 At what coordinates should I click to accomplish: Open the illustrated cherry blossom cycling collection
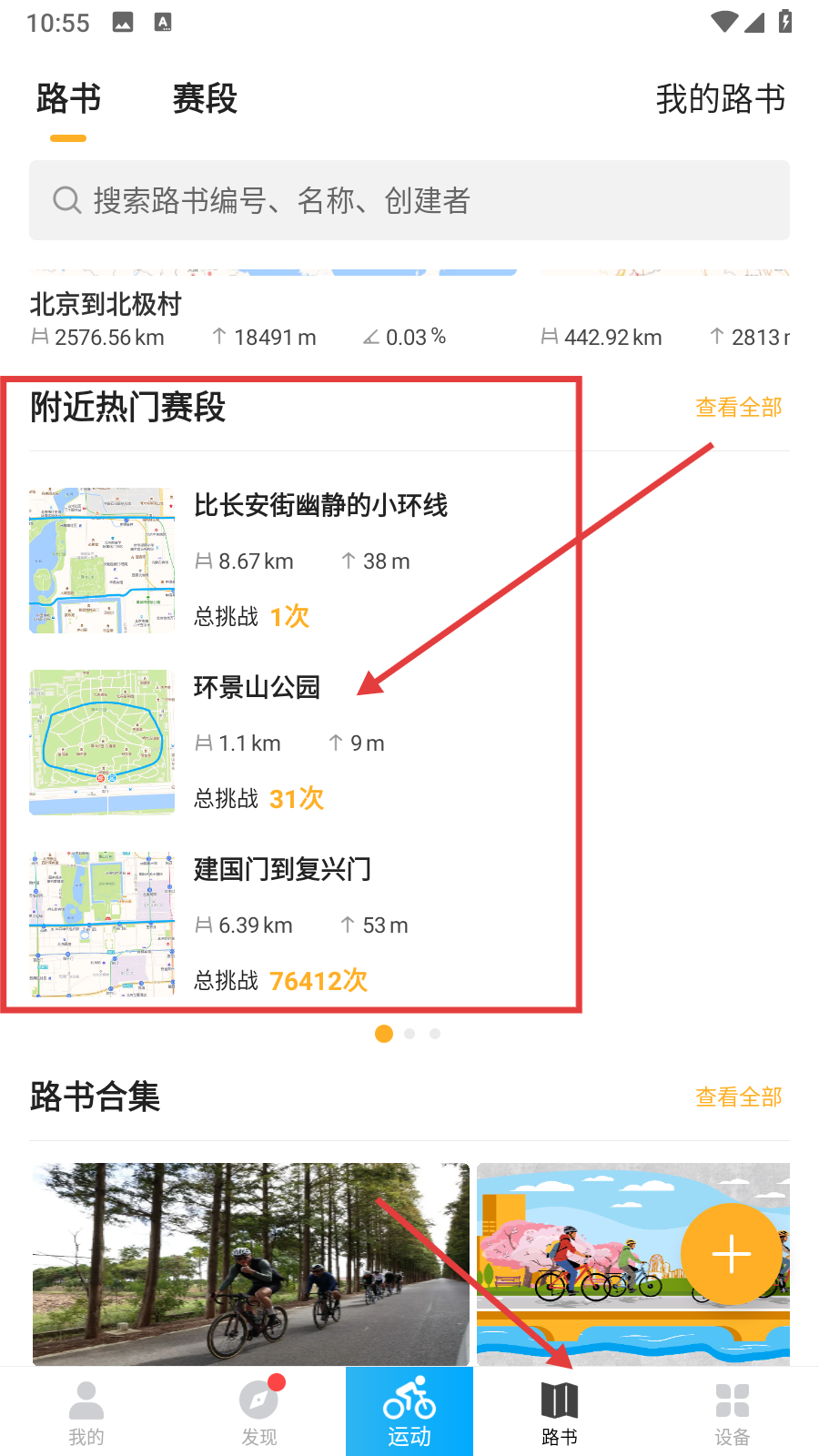pyautogui.click(x=582, y=1263)
